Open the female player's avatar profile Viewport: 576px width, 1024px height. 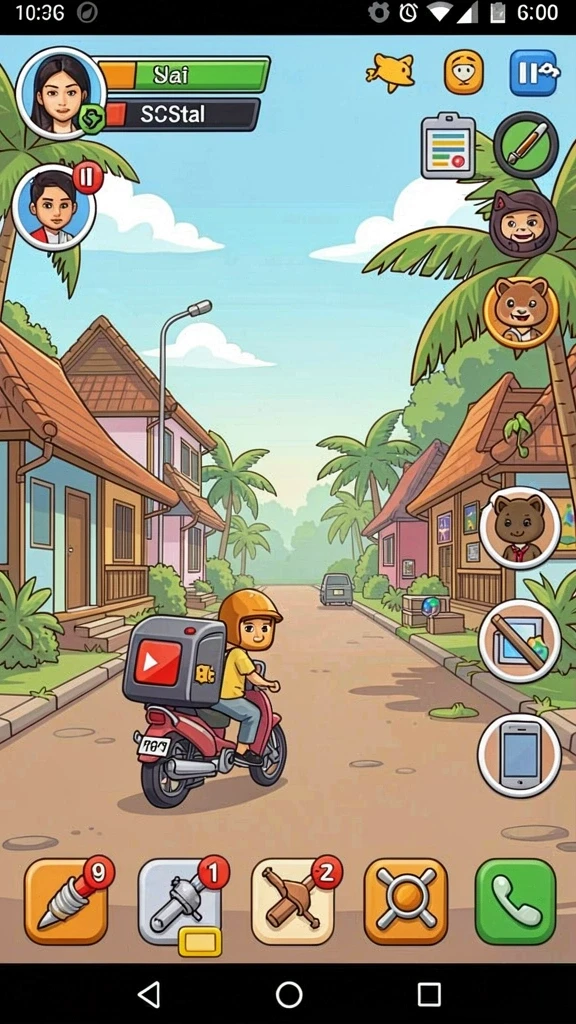61,93
